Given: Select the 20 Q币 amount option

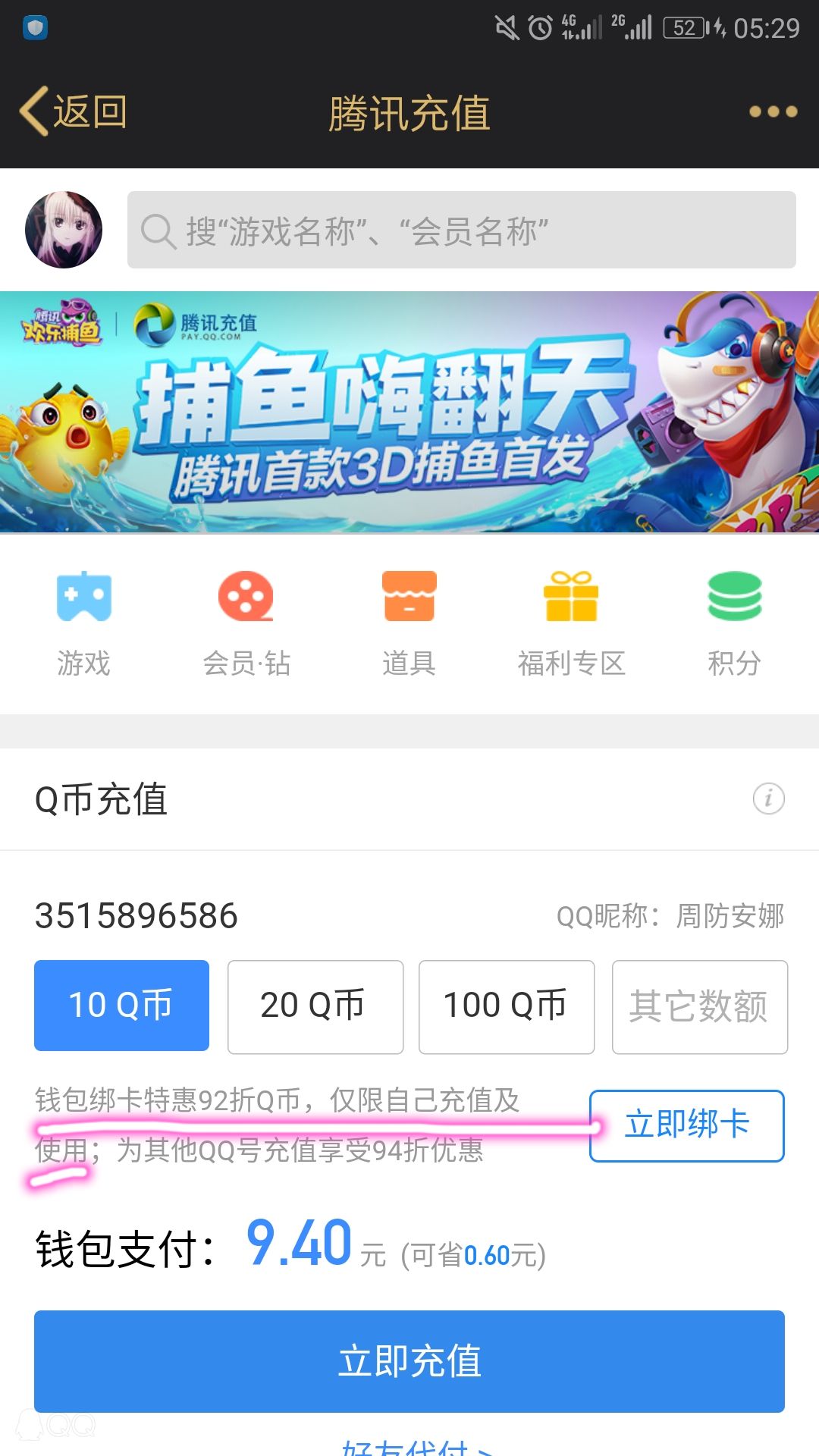Looking at the screenshot, I should click(314, 1006).
